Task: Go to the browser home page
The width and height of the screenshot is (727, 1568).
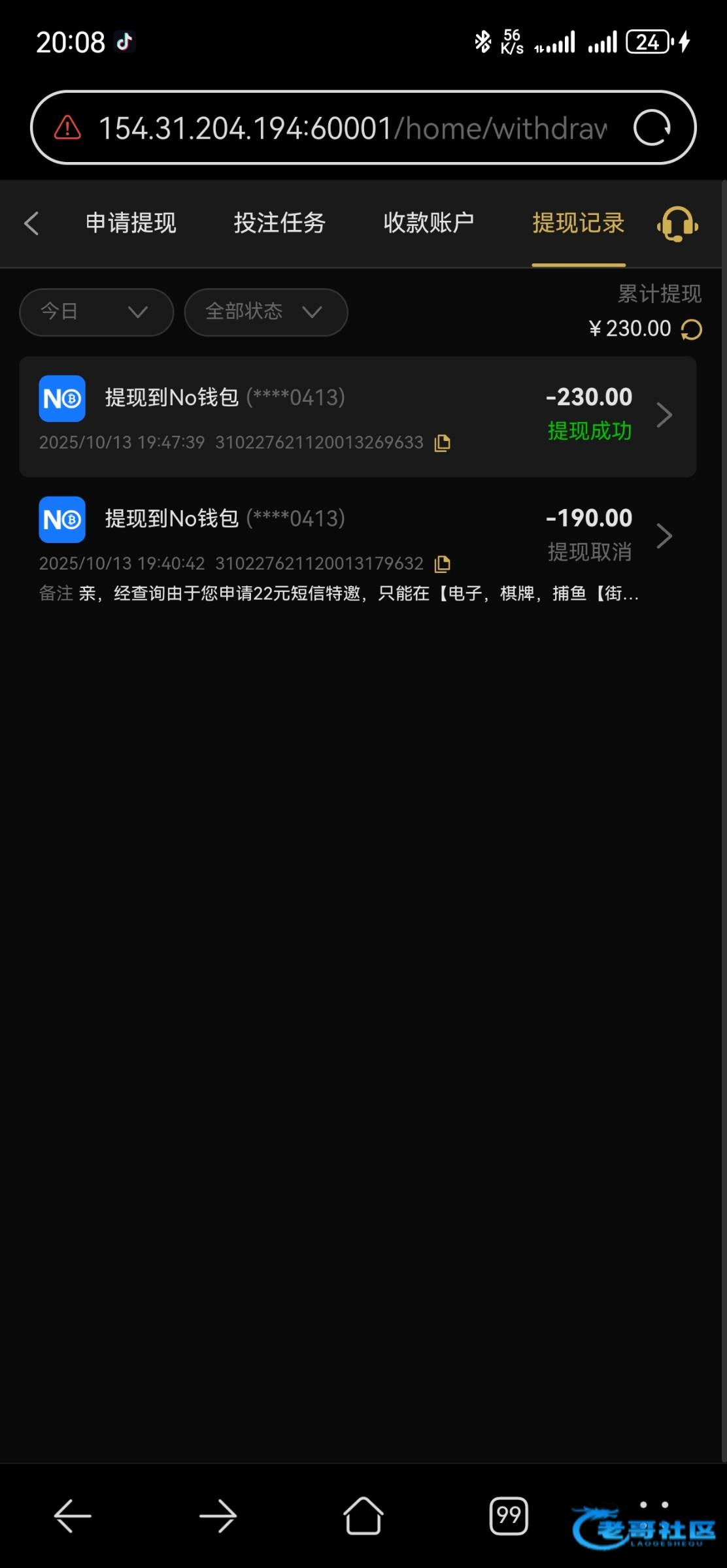Action: point(363,1516)
